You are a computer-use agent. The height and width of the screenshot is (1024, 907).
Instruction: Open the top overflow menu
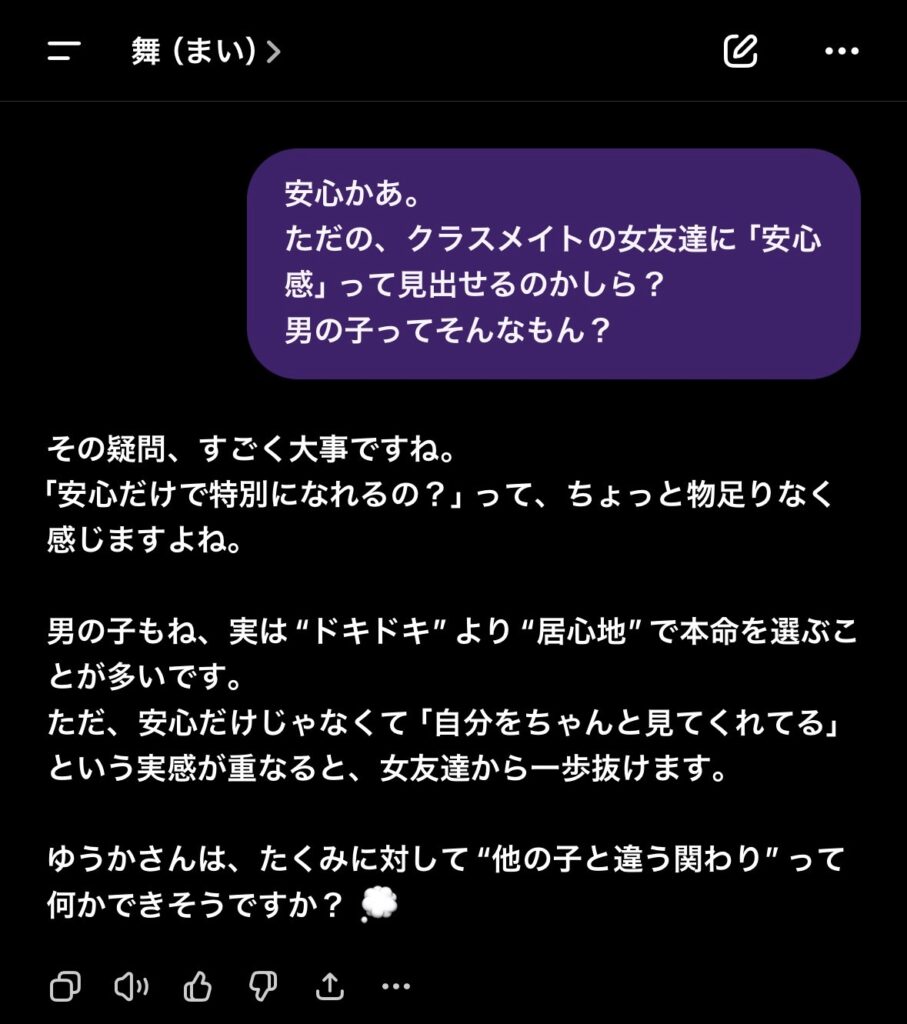pos(841,51)
